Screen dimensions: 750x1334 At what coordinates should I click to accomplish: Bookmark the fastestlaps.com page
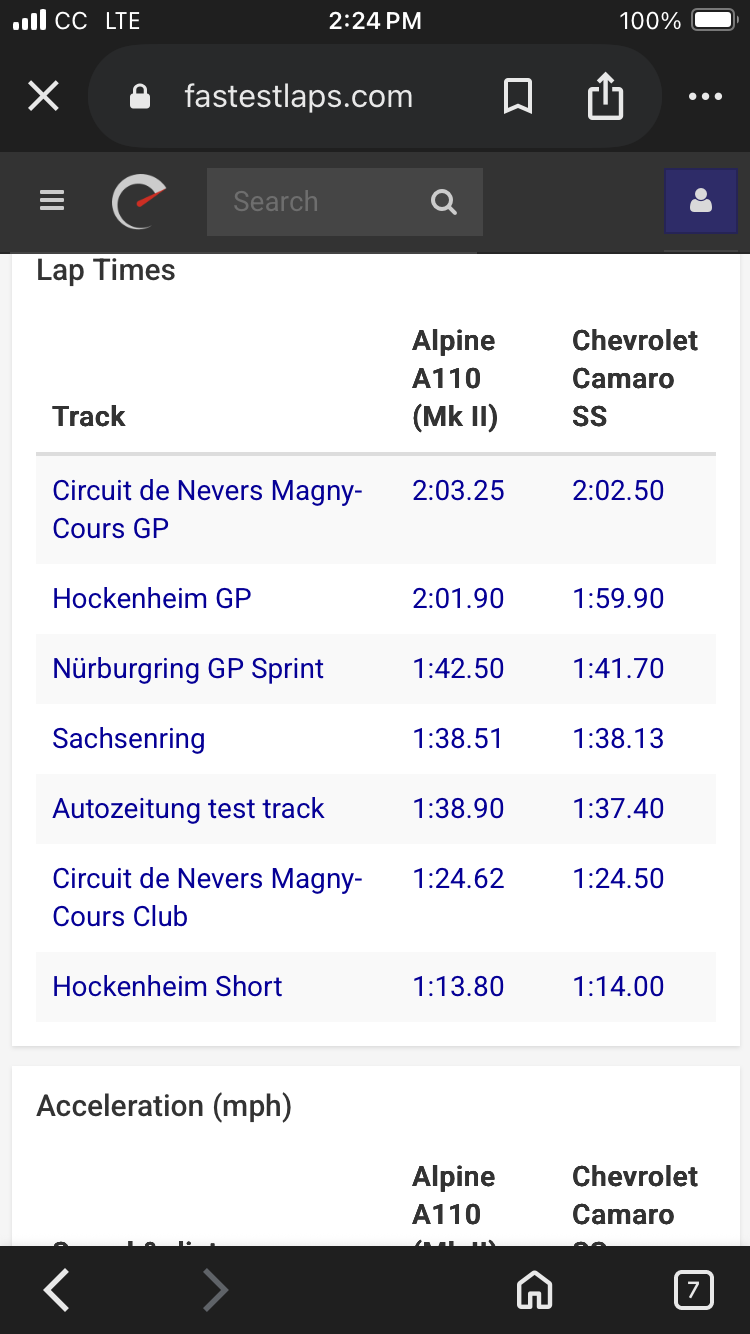point(518,97)
